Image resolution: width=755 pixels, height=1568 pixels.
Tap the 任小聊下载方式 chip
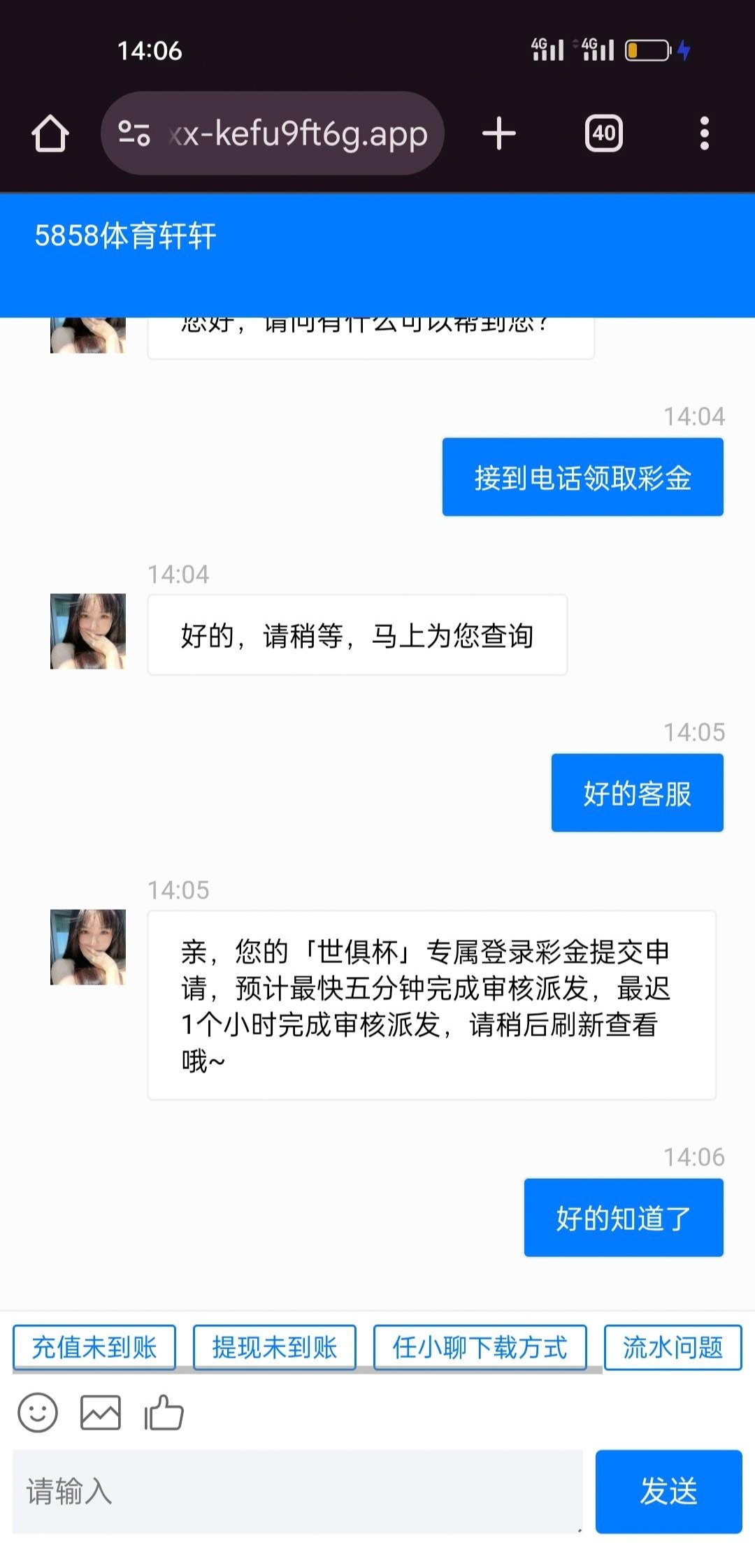(x=480, y=1347)
